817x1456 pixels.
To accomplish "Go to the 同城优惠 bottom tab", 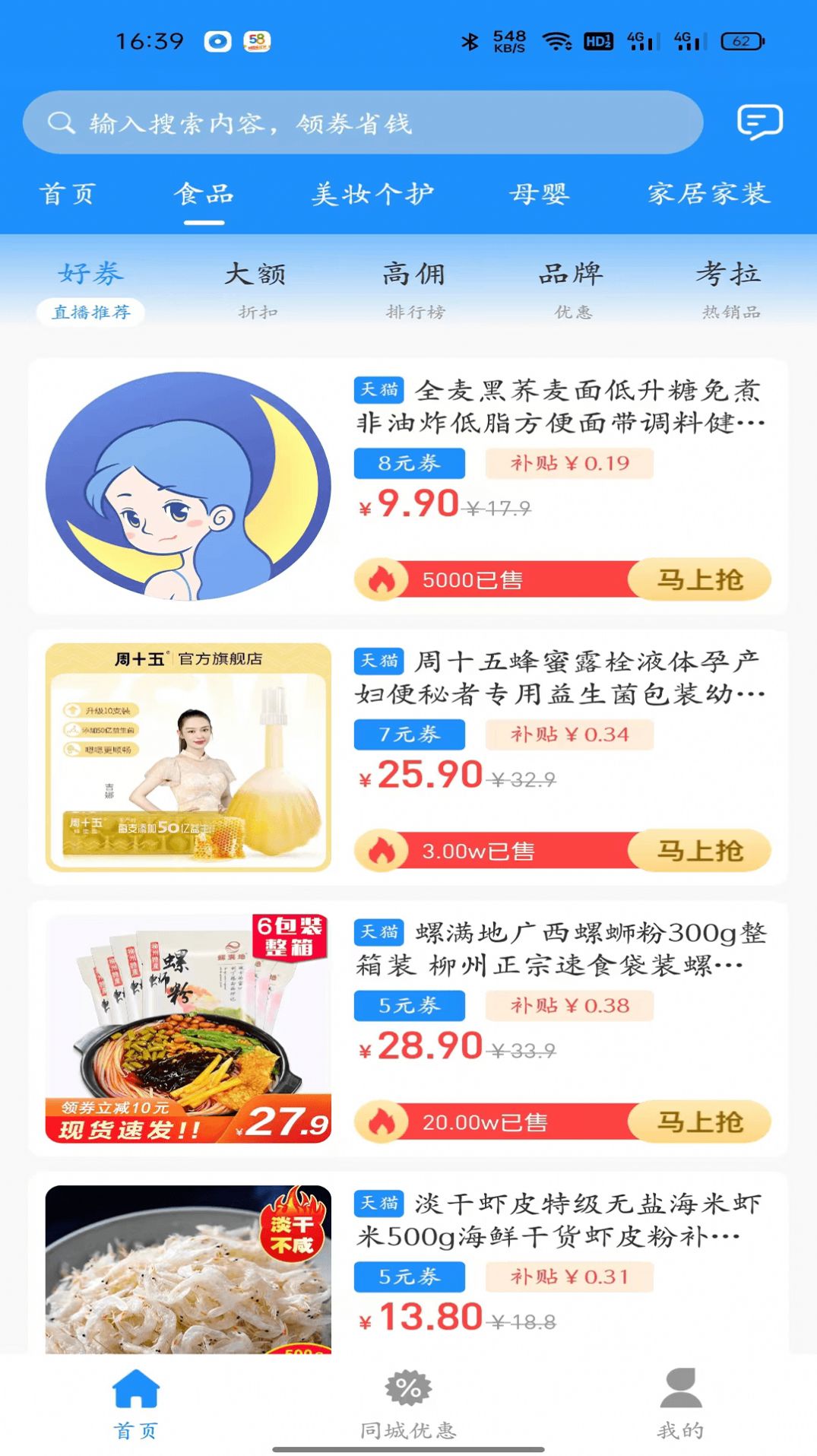I will pos(408,1405).
